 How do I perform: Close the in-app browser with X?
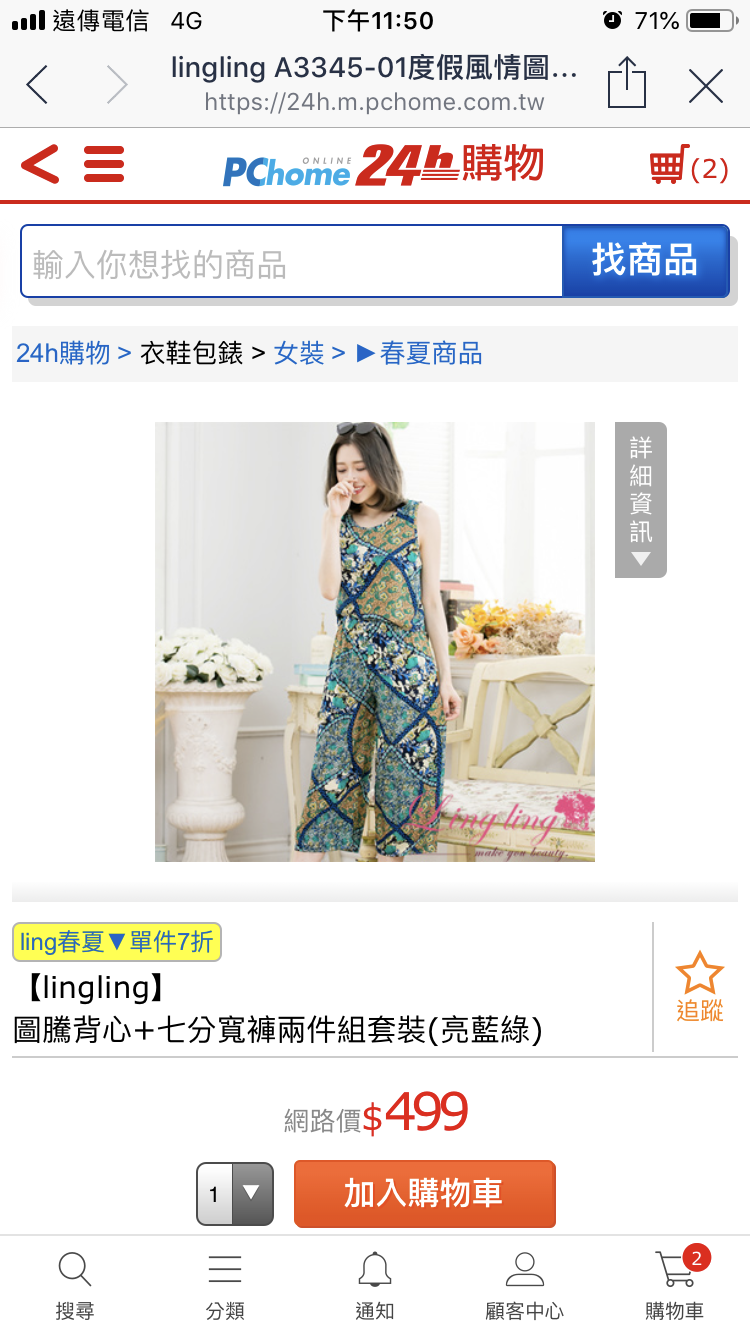[x=706, y=86]
